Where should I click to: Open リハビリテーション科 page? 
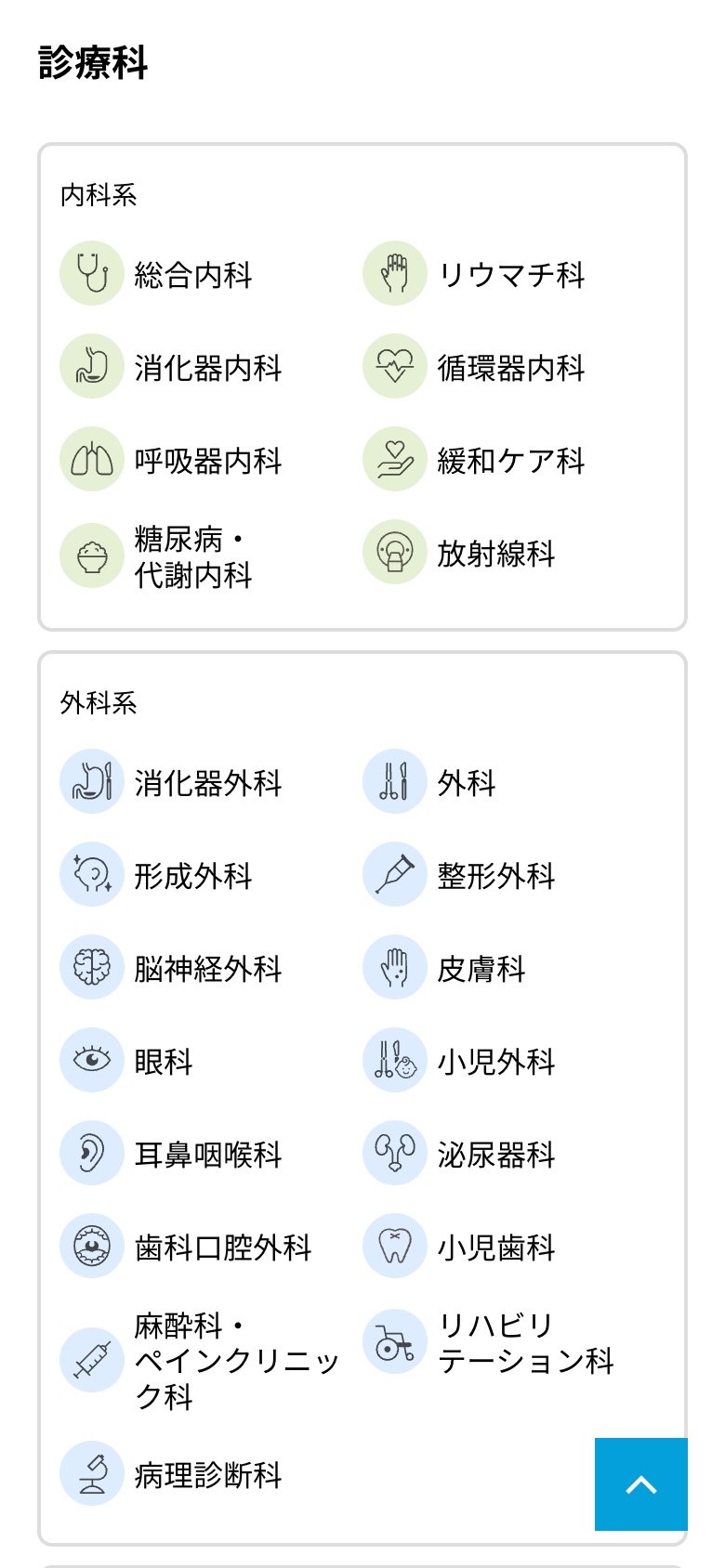[489, 1342]
